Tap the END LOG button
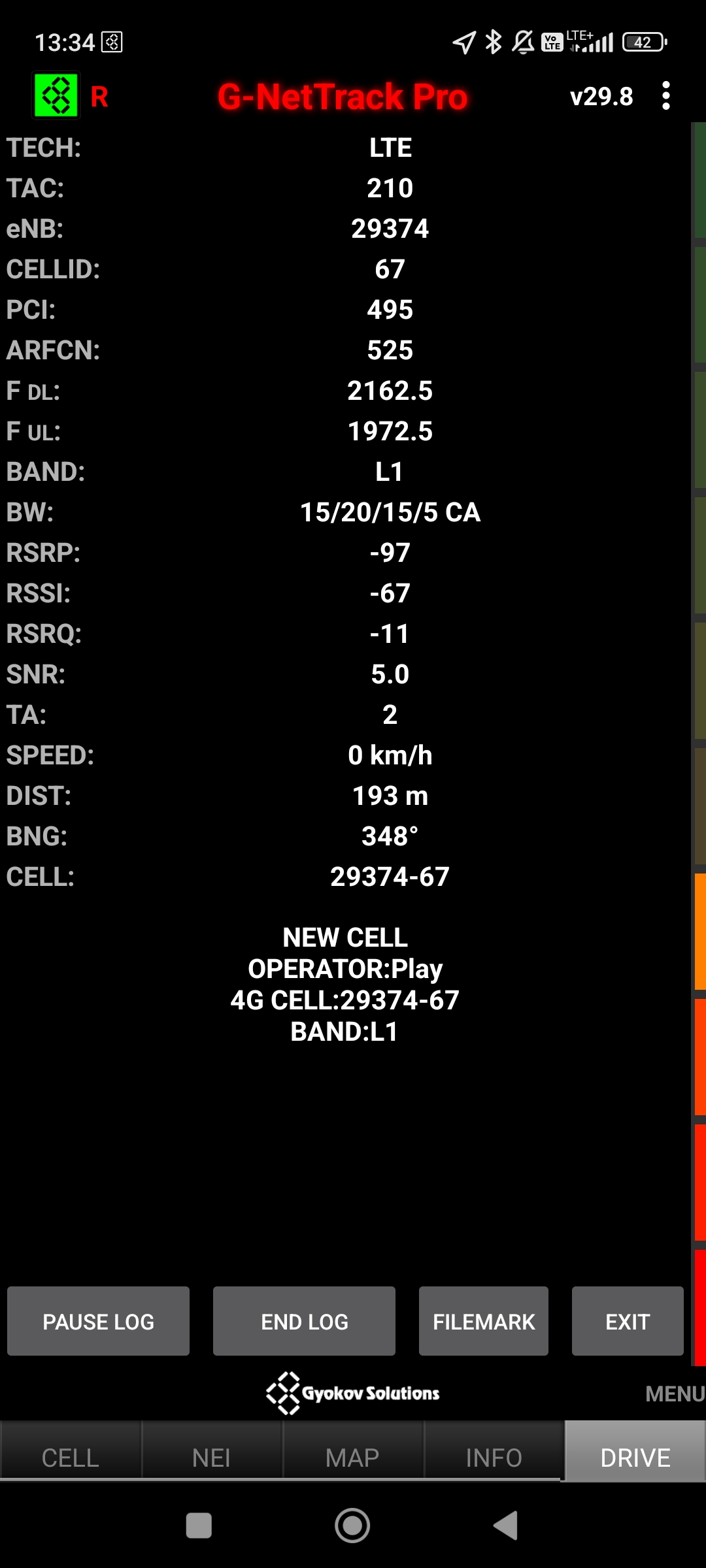The height and width of the screenshot is (1568, 706). 304,1321
